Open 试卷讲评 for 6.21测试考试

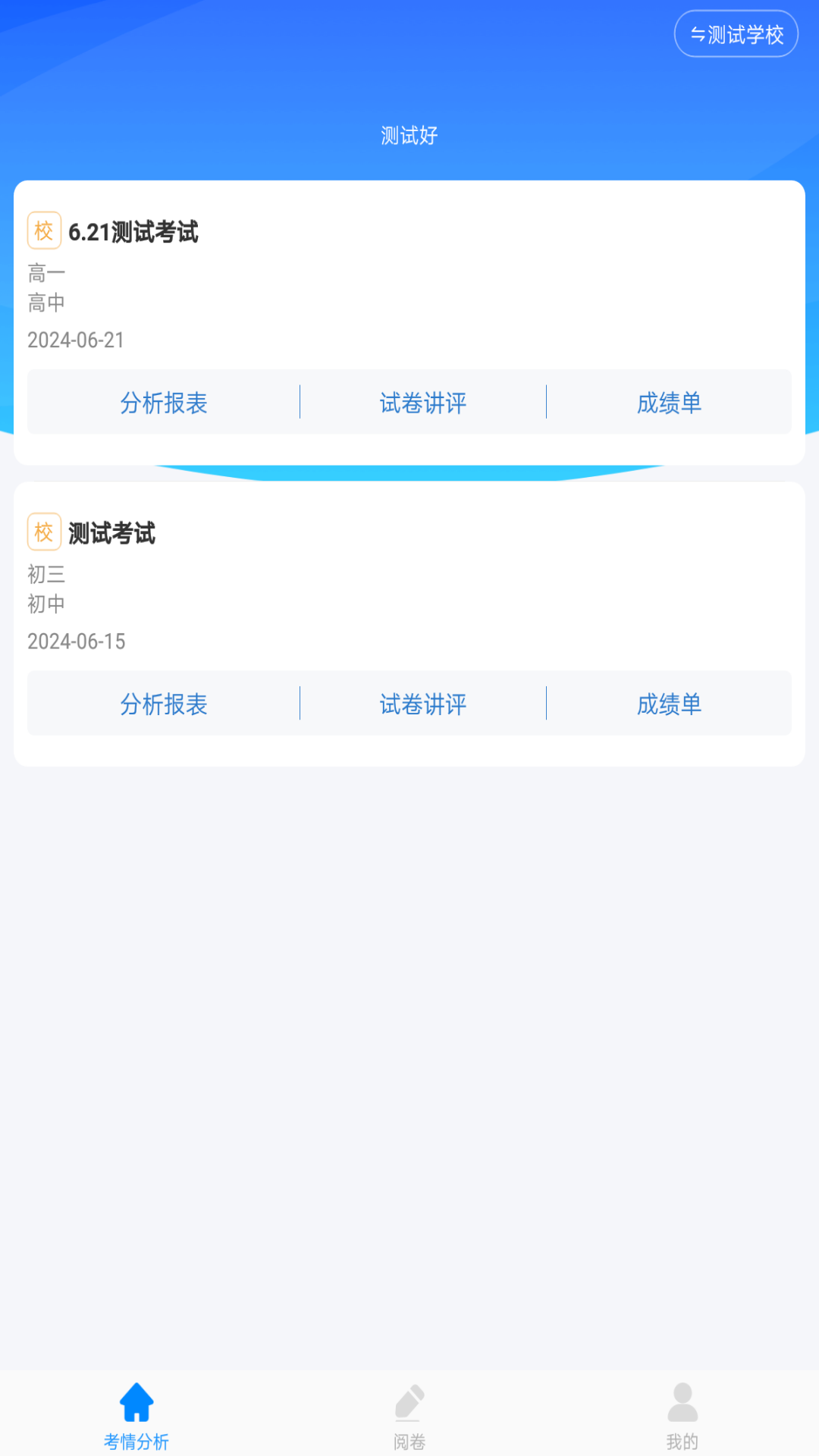[423, 403]
